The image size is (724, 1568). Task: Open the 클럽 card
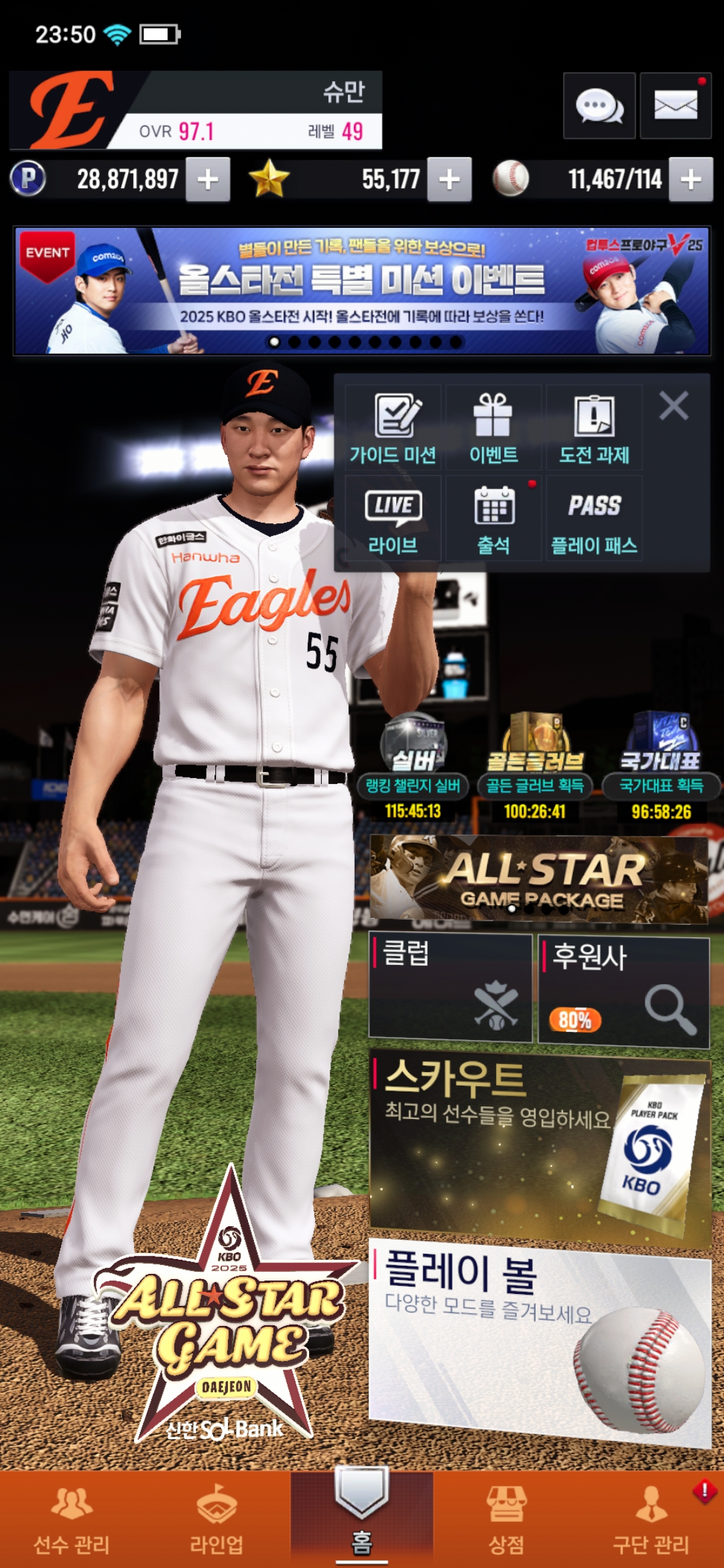click(x=450, y=988)
